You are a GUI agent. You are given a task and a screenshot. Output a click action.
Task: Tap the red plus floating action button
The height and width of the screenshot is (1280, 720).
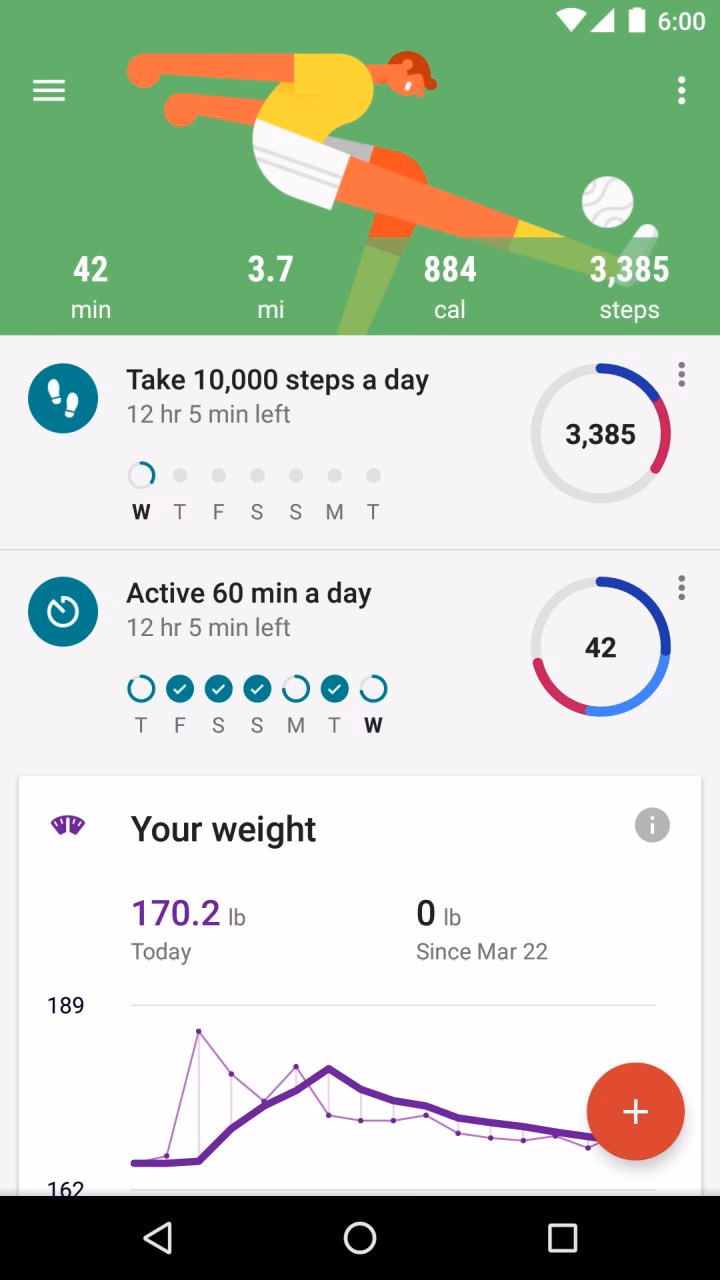click(x=635, y=1111)
